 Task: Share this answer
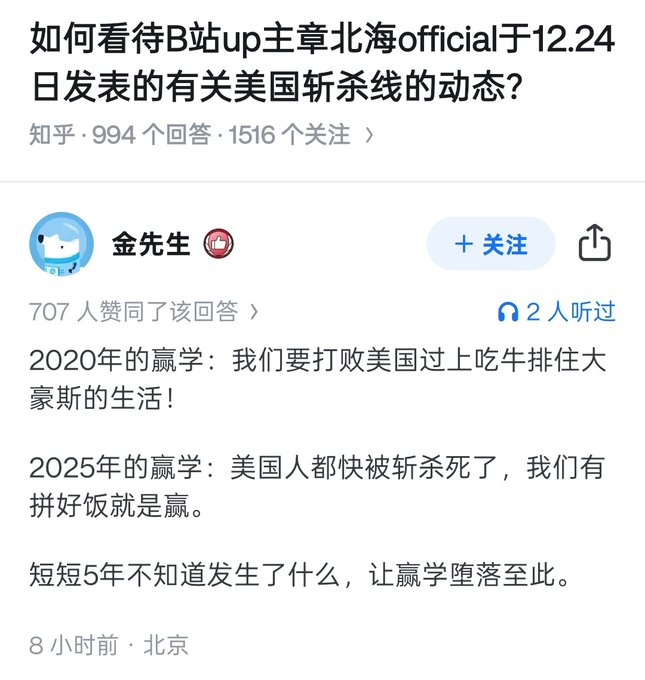pos(594,244)
